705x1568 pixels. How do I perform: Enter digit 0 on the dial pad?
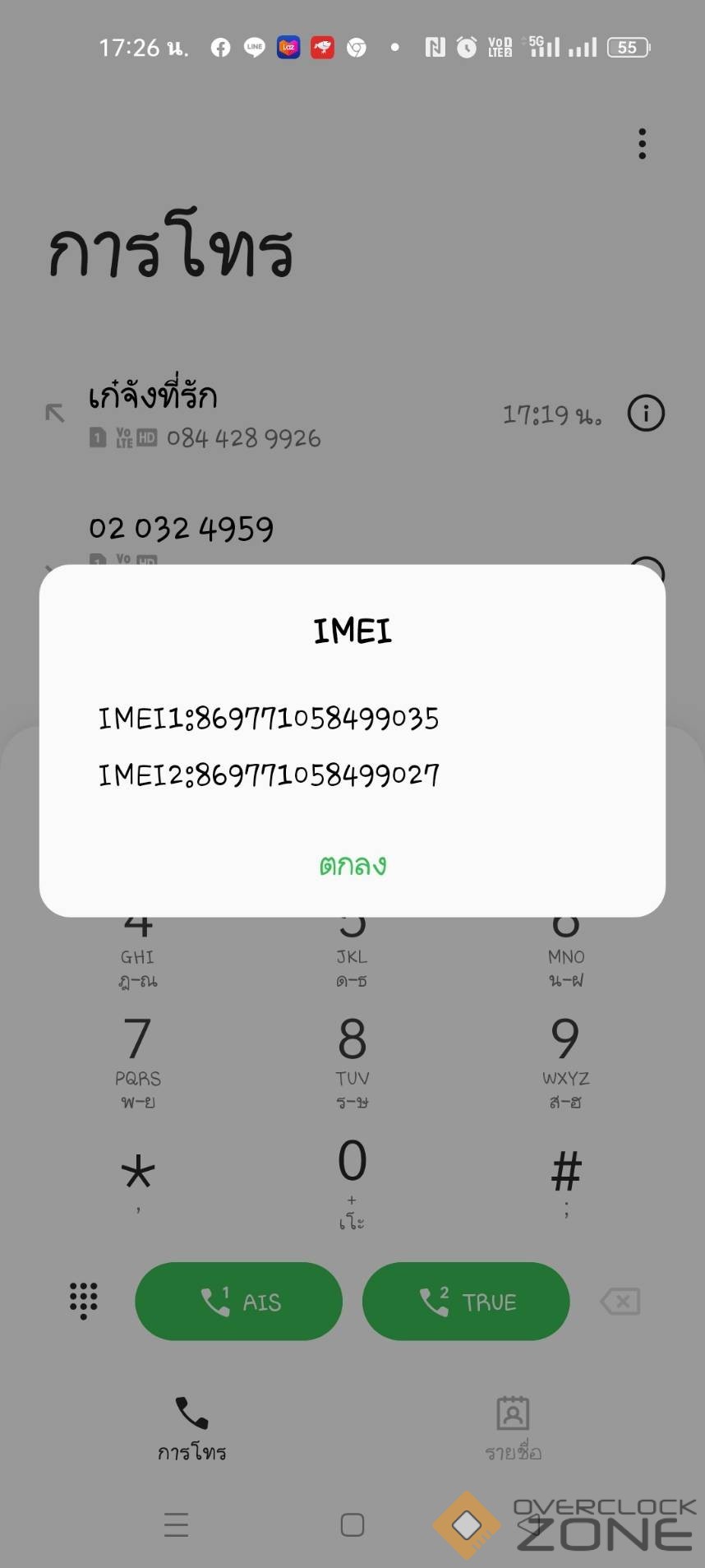(x=352, y=1177)
